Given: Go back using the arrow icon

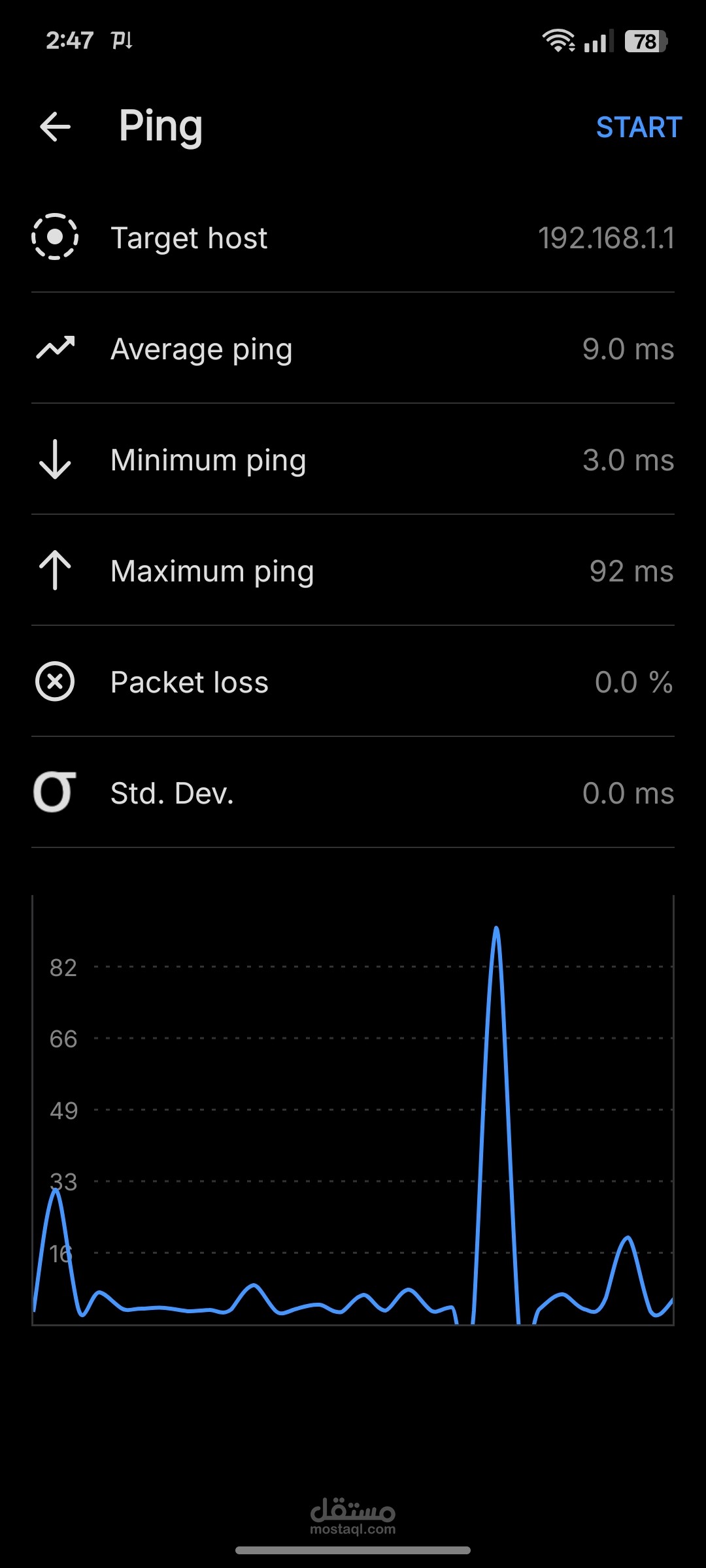Looking at the screenshot, I should [55, 127].
